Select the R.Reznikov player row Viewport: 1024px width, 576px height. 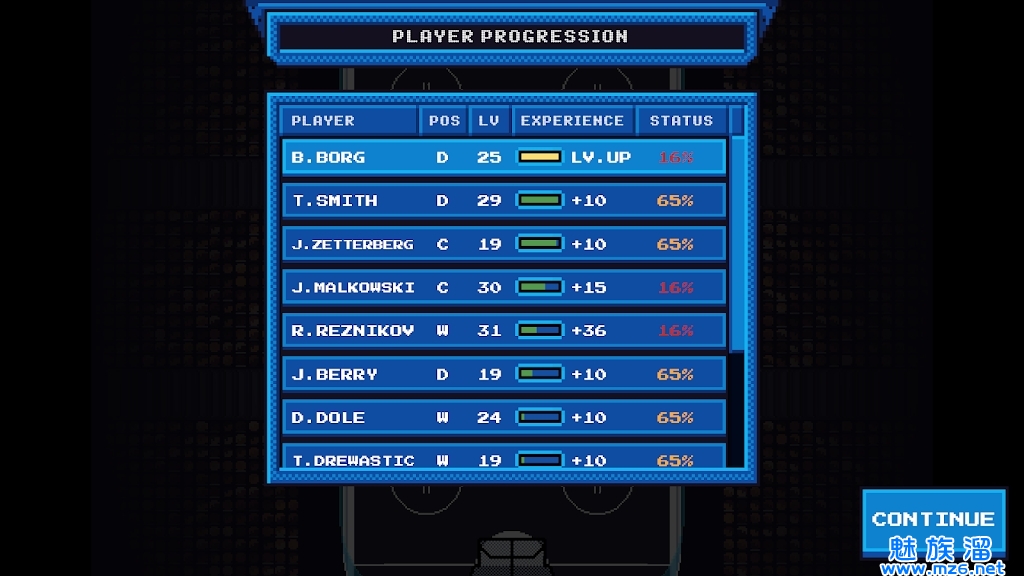[x=504, y=330]
